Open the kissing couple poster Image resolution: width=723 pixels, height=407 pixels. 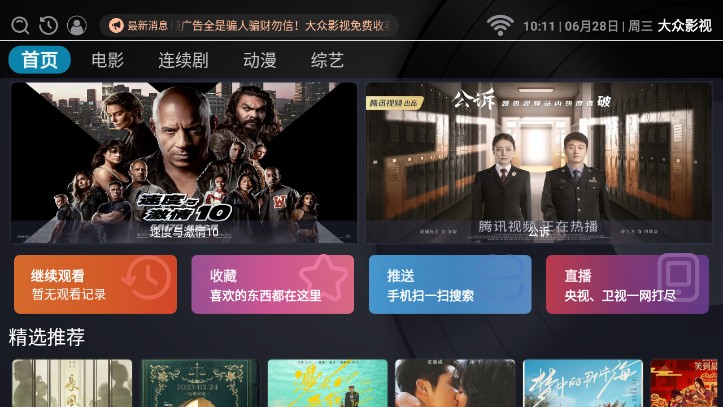(x=455, y=383)
